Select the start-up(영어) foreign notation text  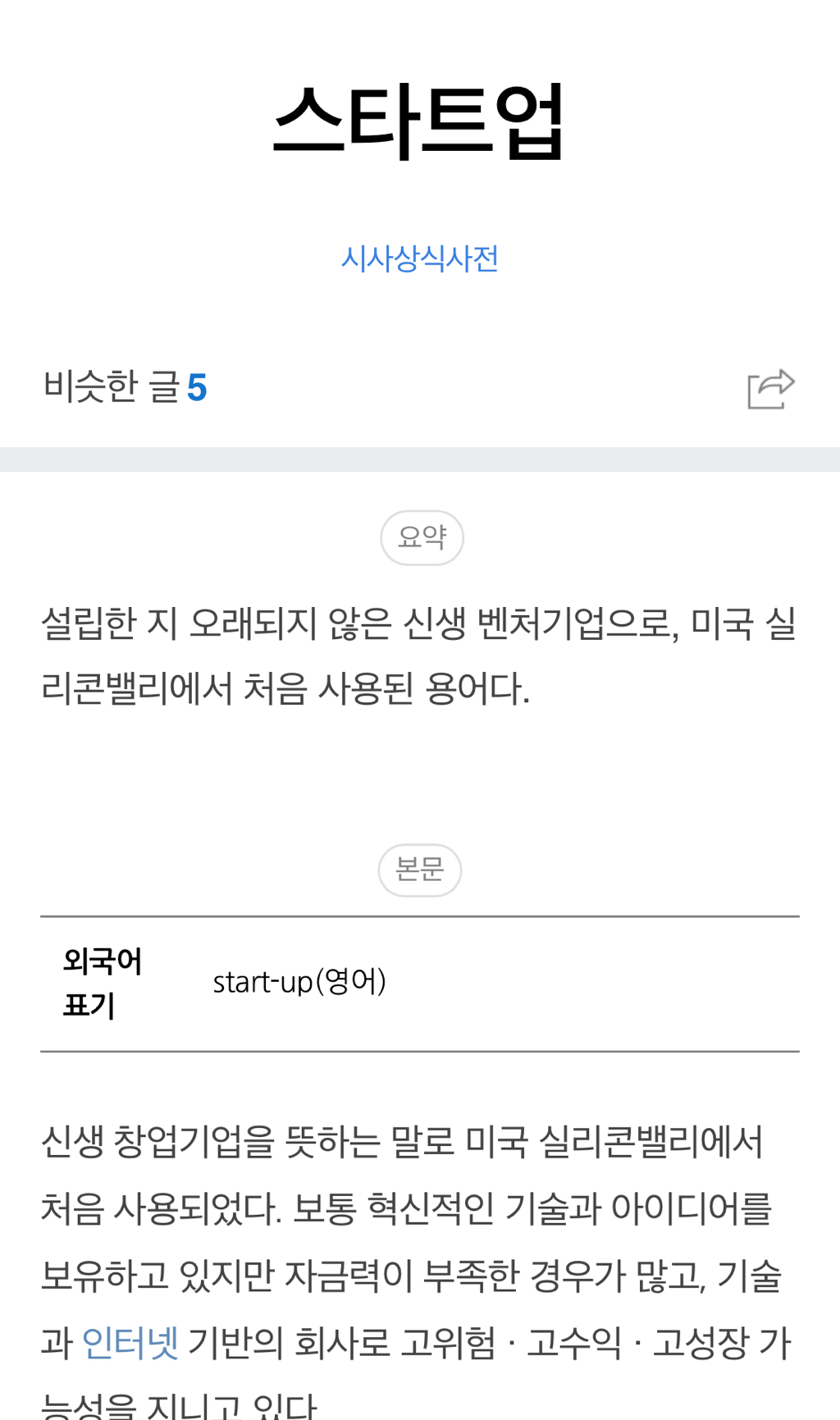[x=301, y=981]
